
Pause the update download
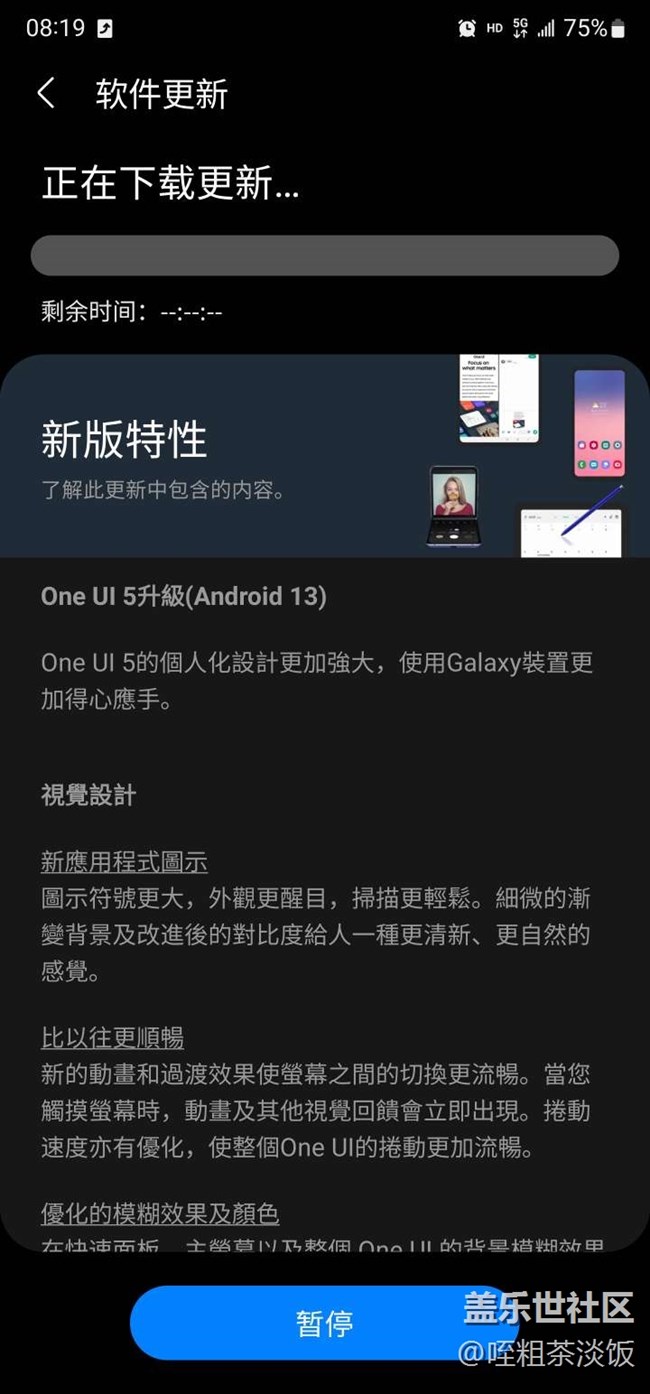324,1323
